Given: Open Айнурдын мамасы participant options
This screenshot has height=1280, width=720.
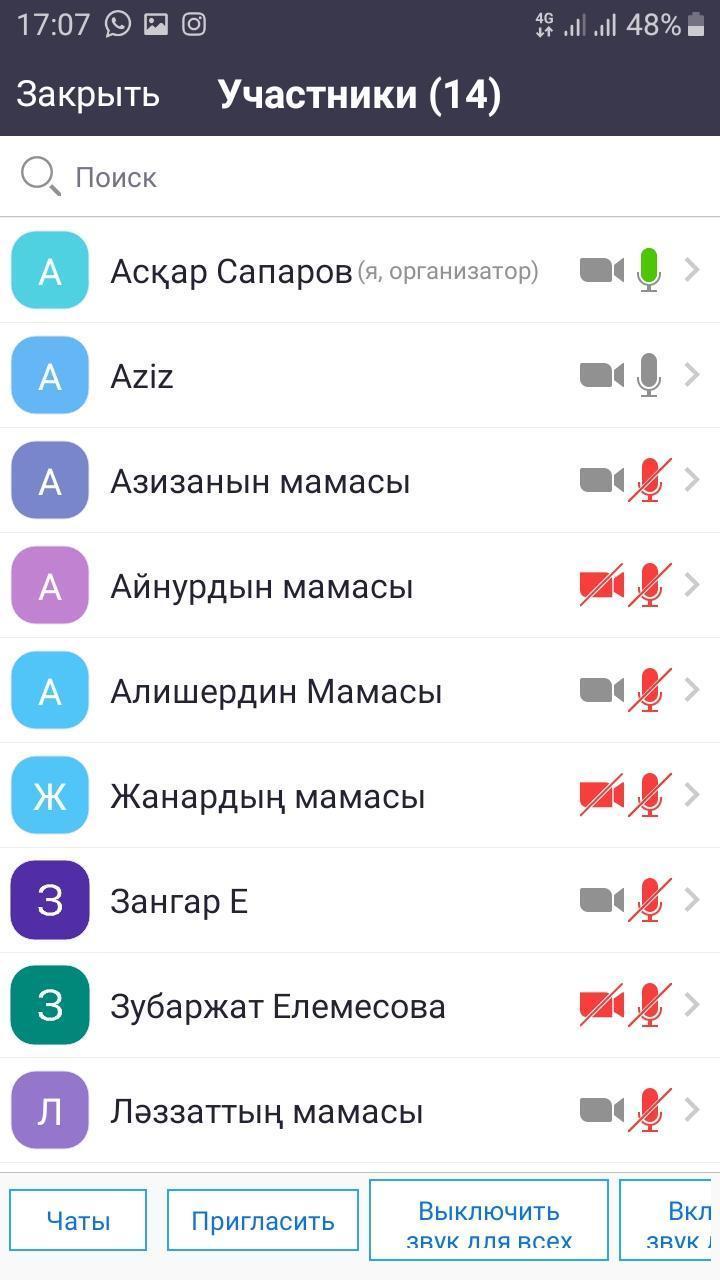Looking at the screenshot, I should [360, 585].
